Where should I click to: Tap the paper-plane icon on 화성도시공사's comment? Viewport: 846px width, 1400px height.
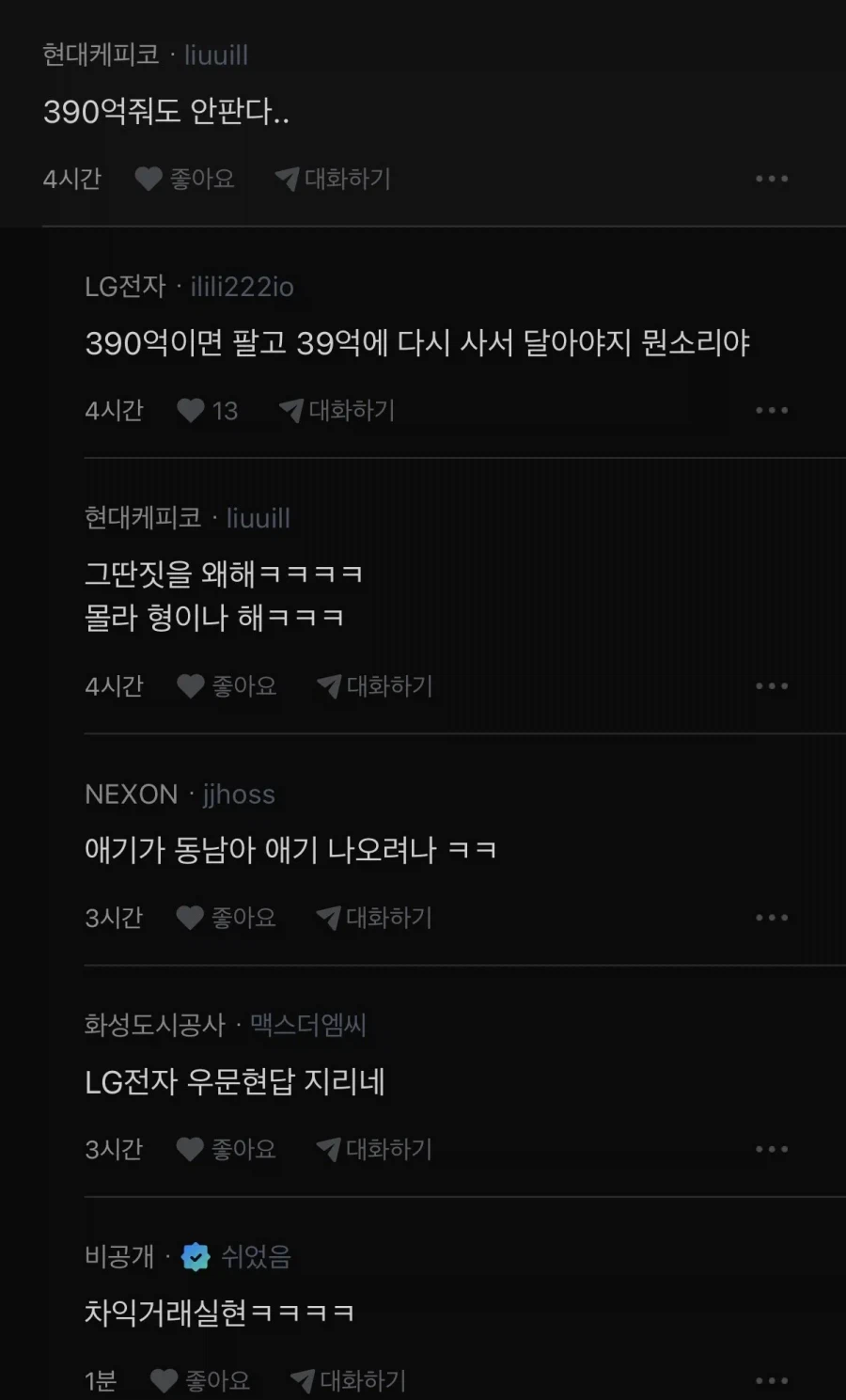tap(329, 1148)
